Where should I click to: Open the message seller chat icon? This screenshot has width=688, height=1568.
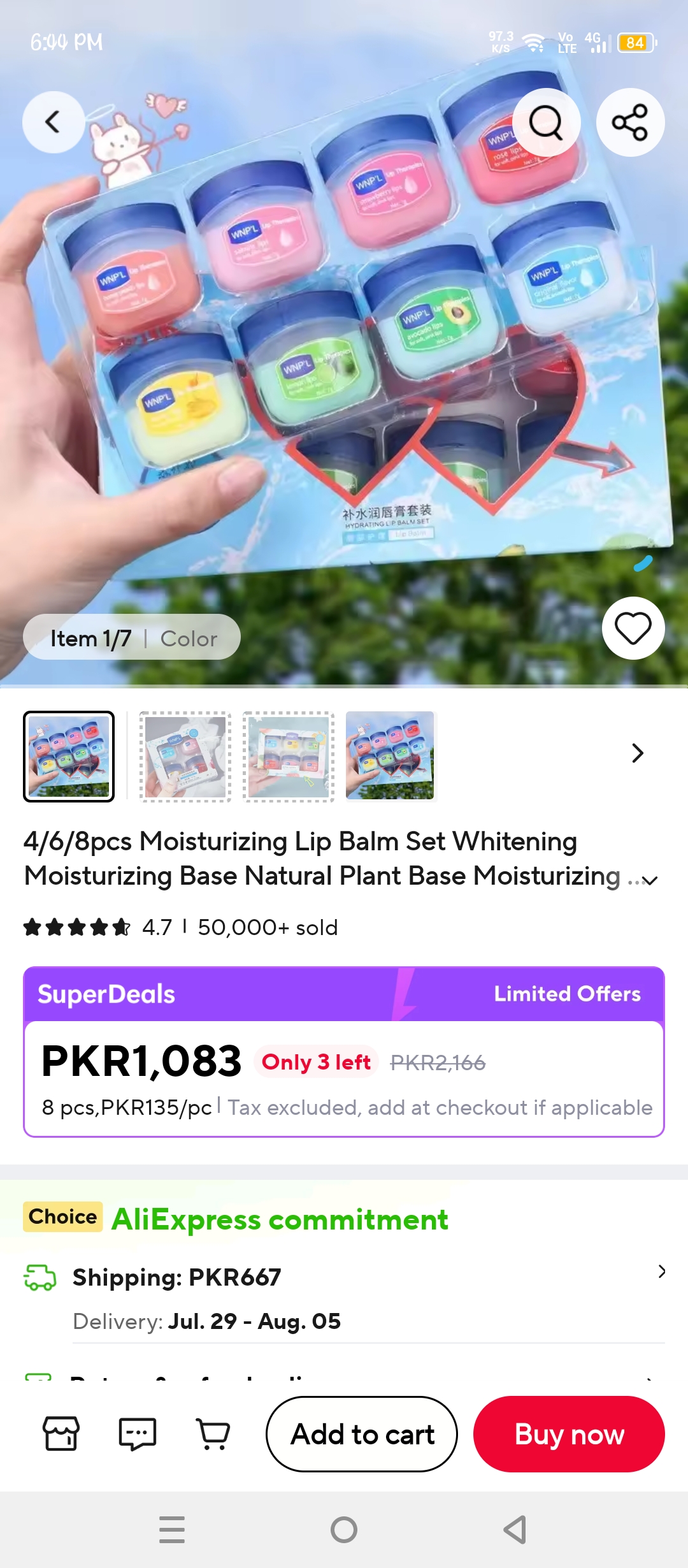click(x=138, y=1434)
